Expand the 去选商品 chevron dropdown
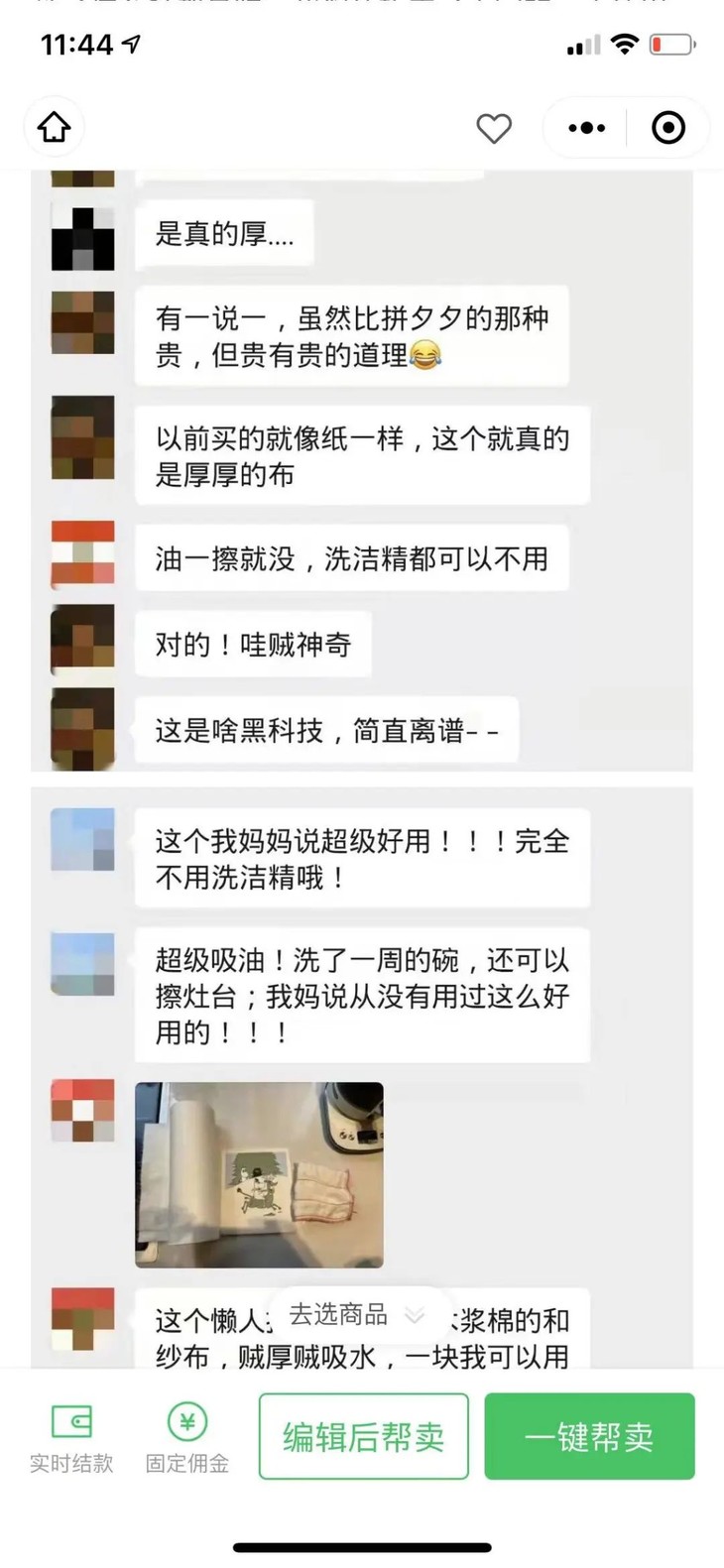This screenshot has width=724, height=1568. click(416, 1317)
